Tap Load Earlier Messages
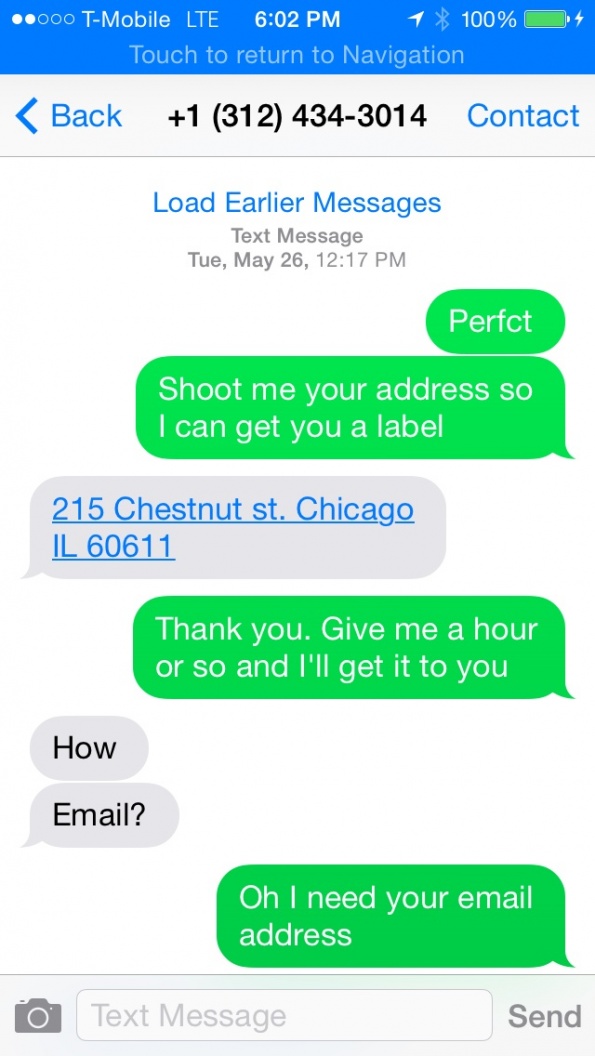The image size is (595, 1056). (297, 202)
